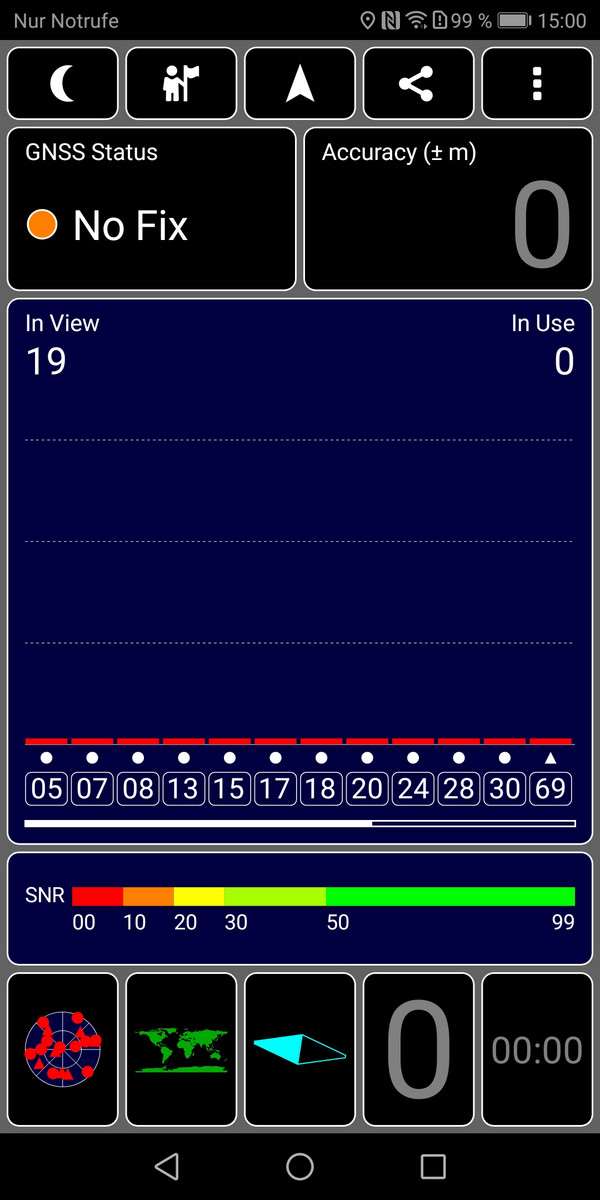Share the current GNSS data
600x1200 pixels.
(x=418, y=84)
